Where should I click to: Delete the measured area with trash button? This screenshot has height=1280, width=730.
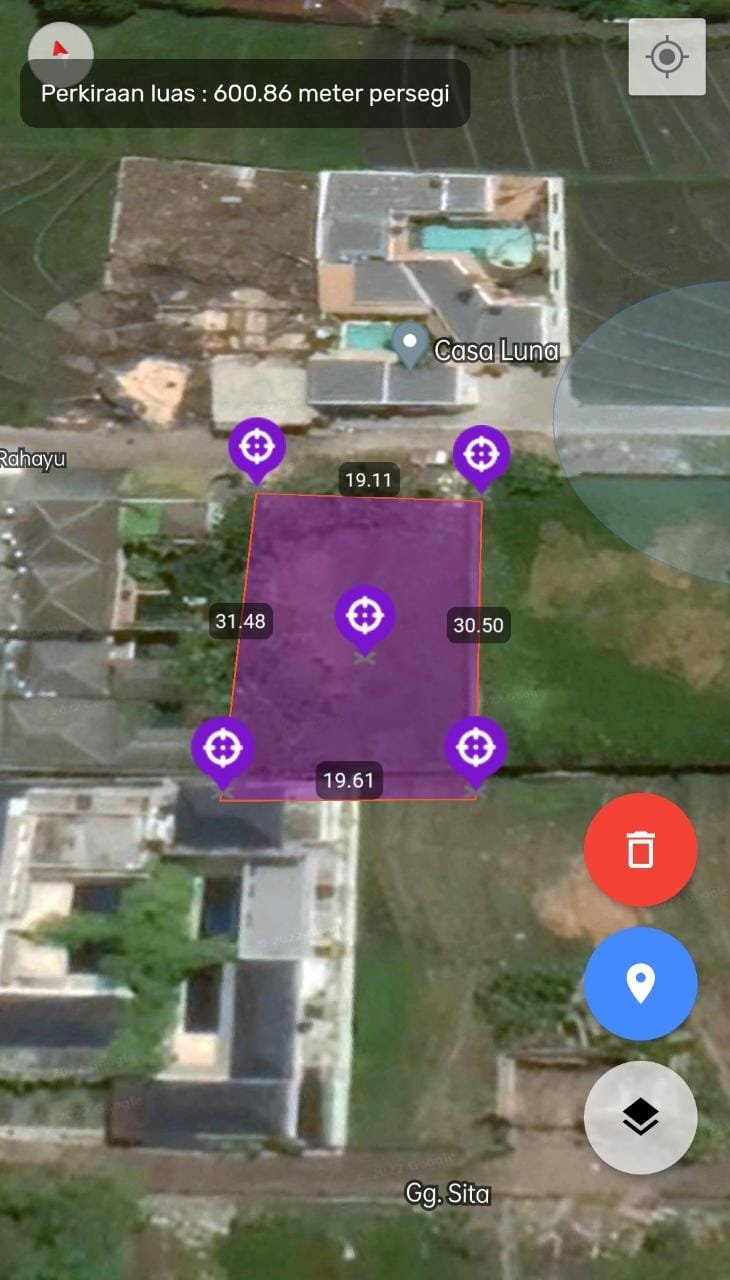click(x=640, y=849)
